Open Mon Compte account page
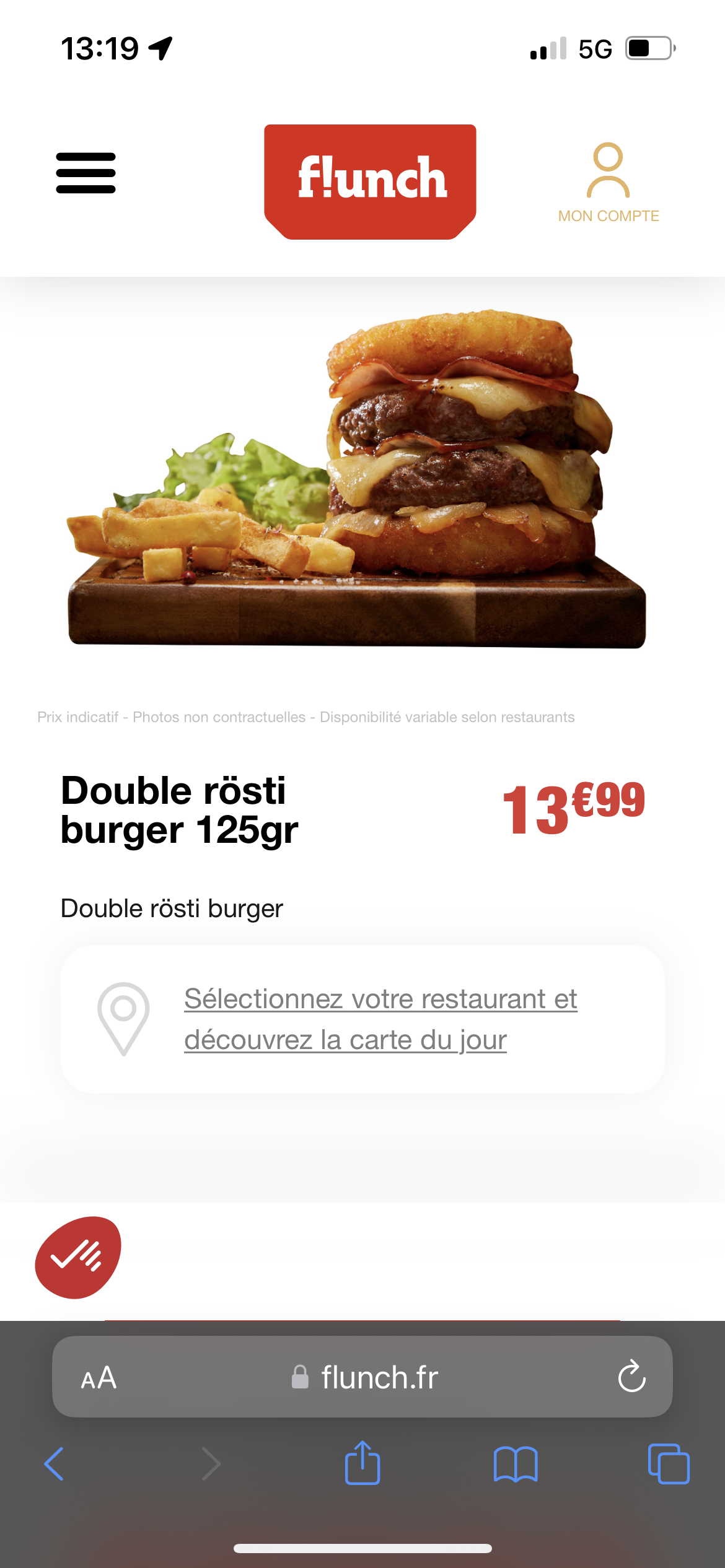Image resolution: width=725 pixels, height=1568 pixels. coord(608,183)
